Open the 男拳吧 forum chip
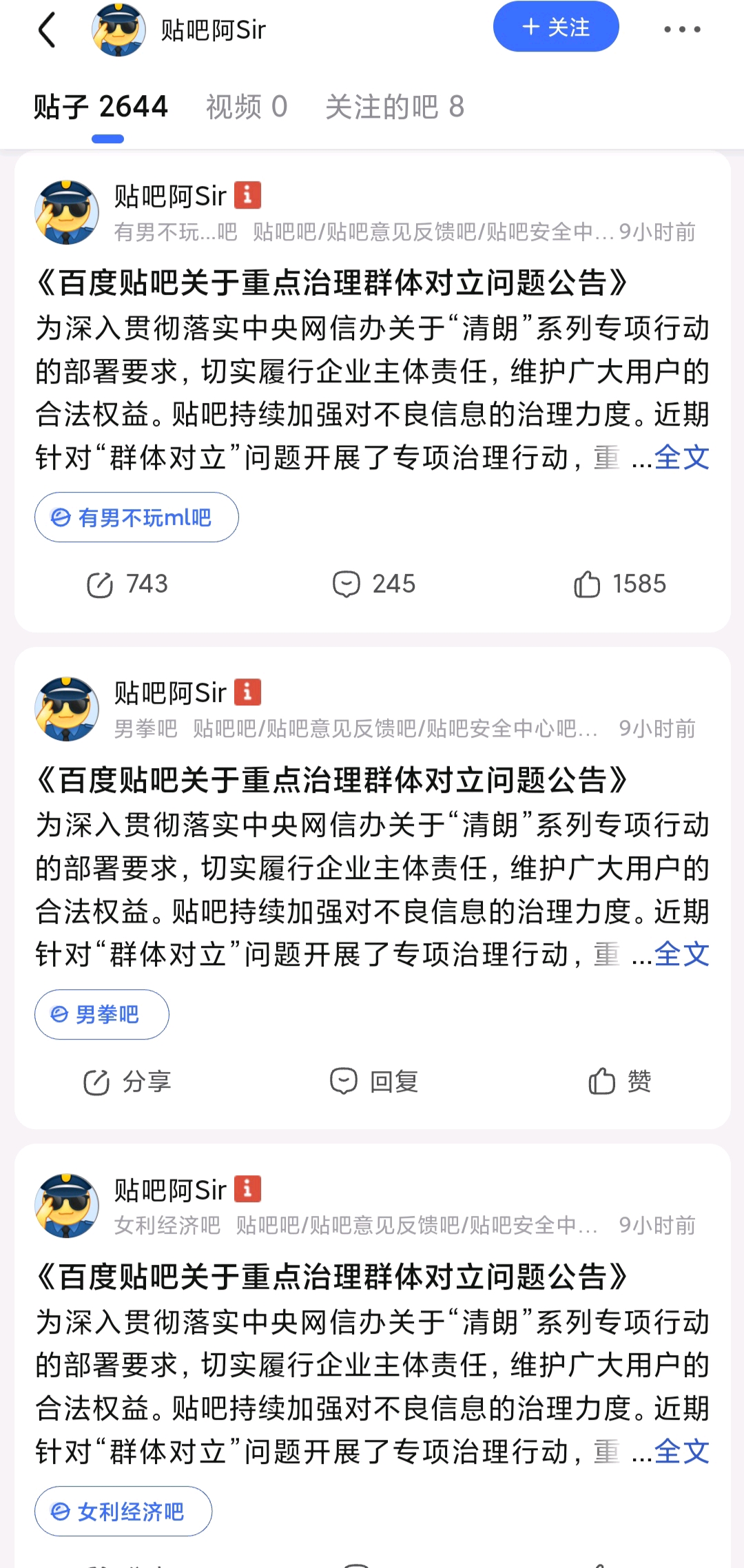This screenshot has height=1568, width=744. click(x=102, y=1014)
